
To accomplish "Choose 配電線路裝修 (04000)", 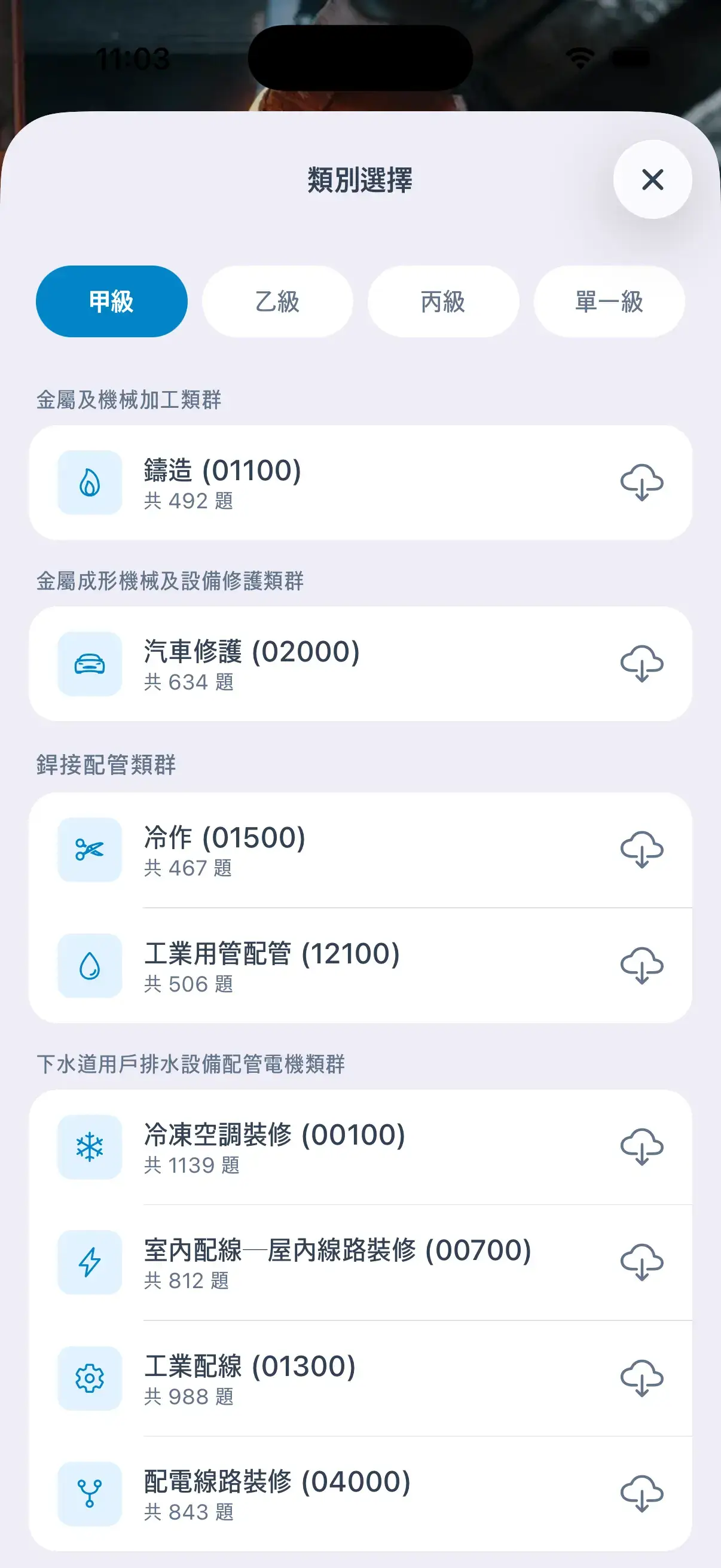I will coord(304,1494).
